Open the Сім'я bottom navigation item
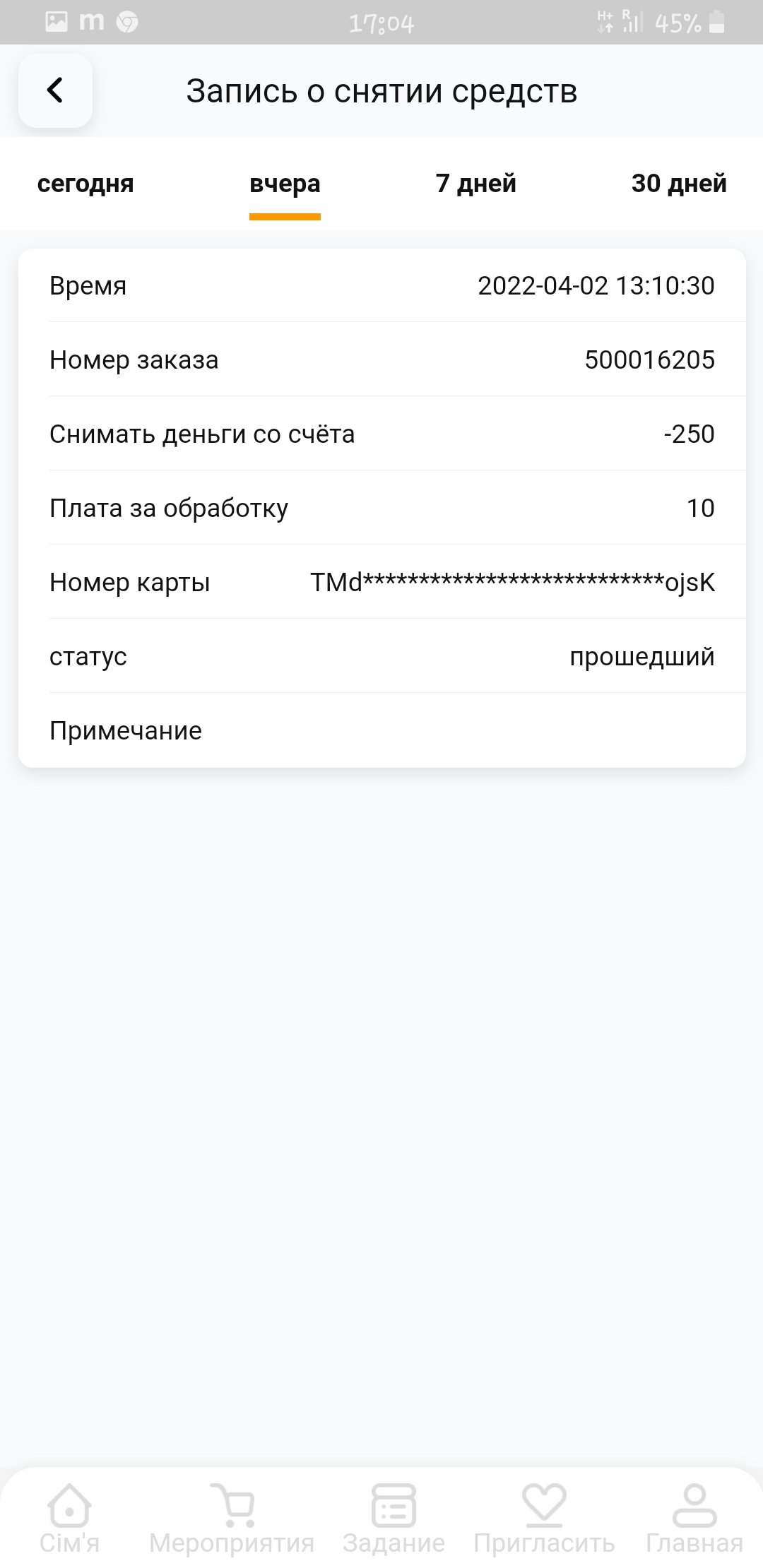The image size is (763, 1568). (69, 1519)
